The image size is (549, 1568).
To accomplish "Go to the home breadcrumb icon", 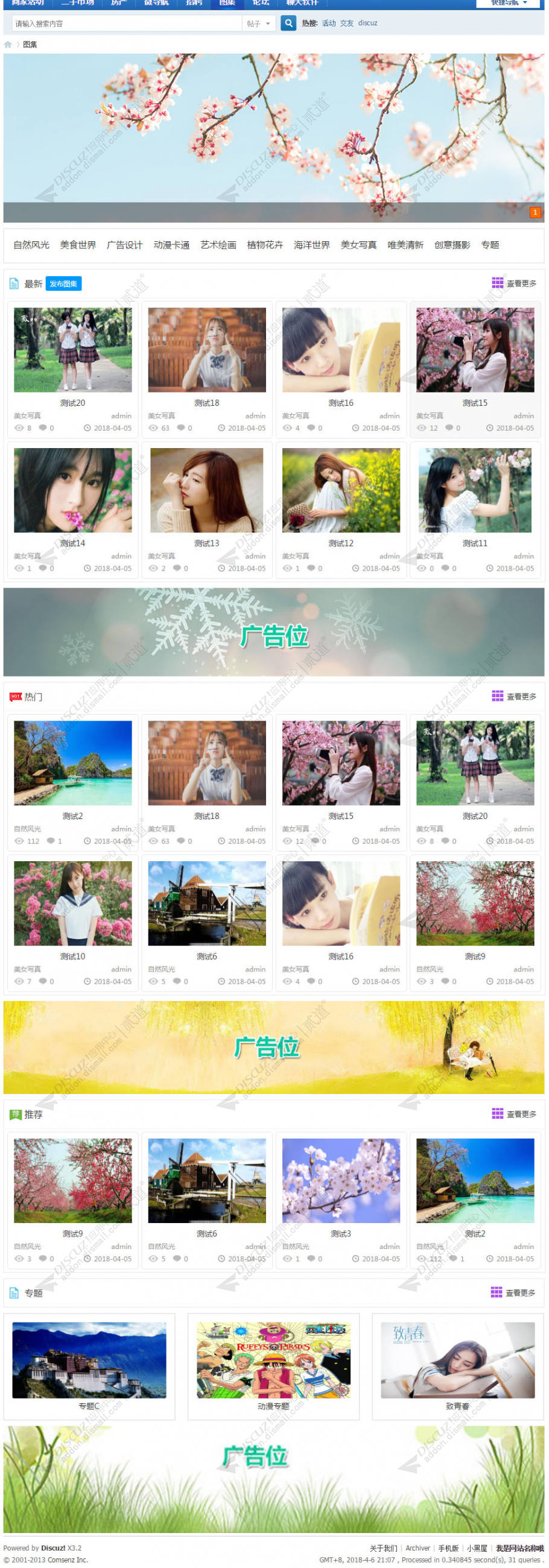I will (8, 45).
